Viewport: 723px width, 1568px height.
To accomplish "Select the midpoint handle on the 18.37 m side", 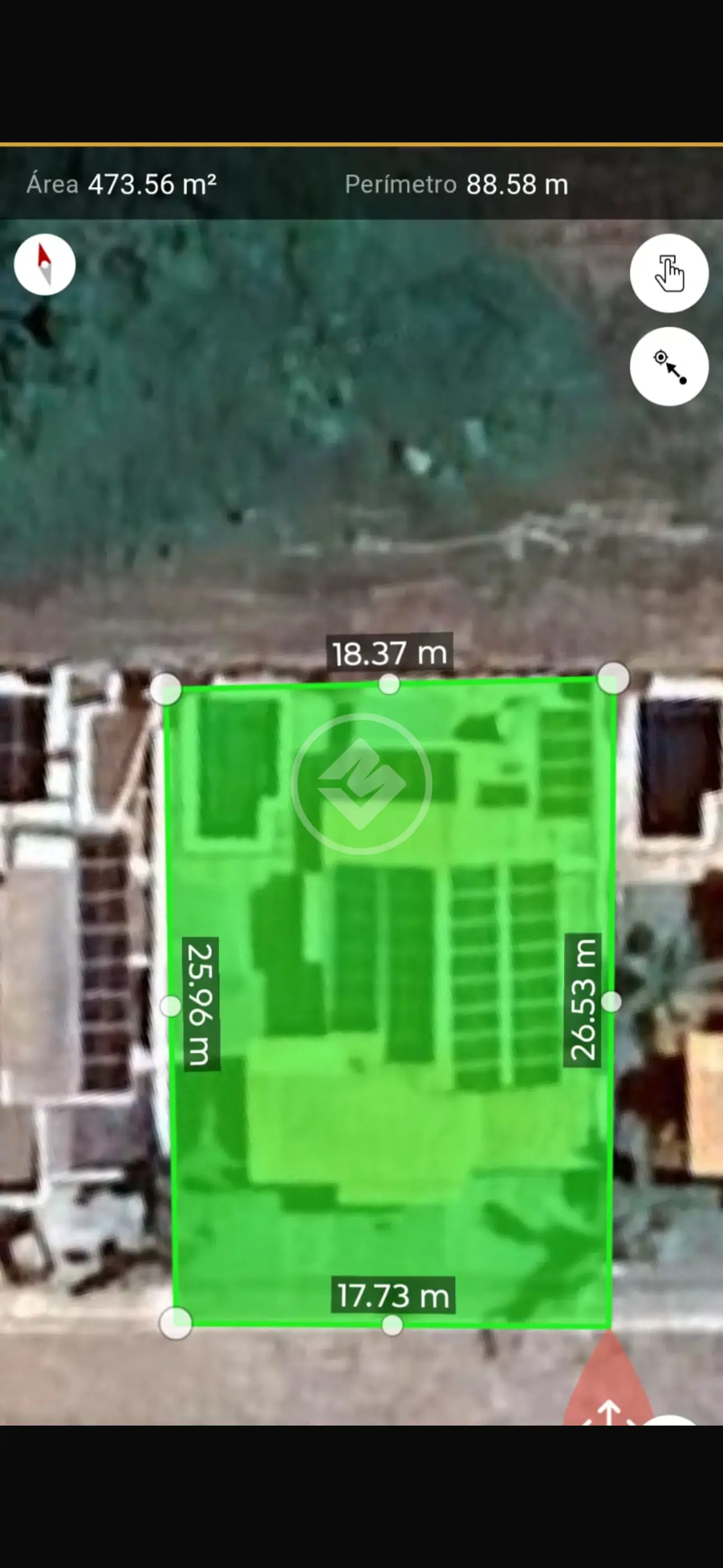I will (x=389, y=684).
